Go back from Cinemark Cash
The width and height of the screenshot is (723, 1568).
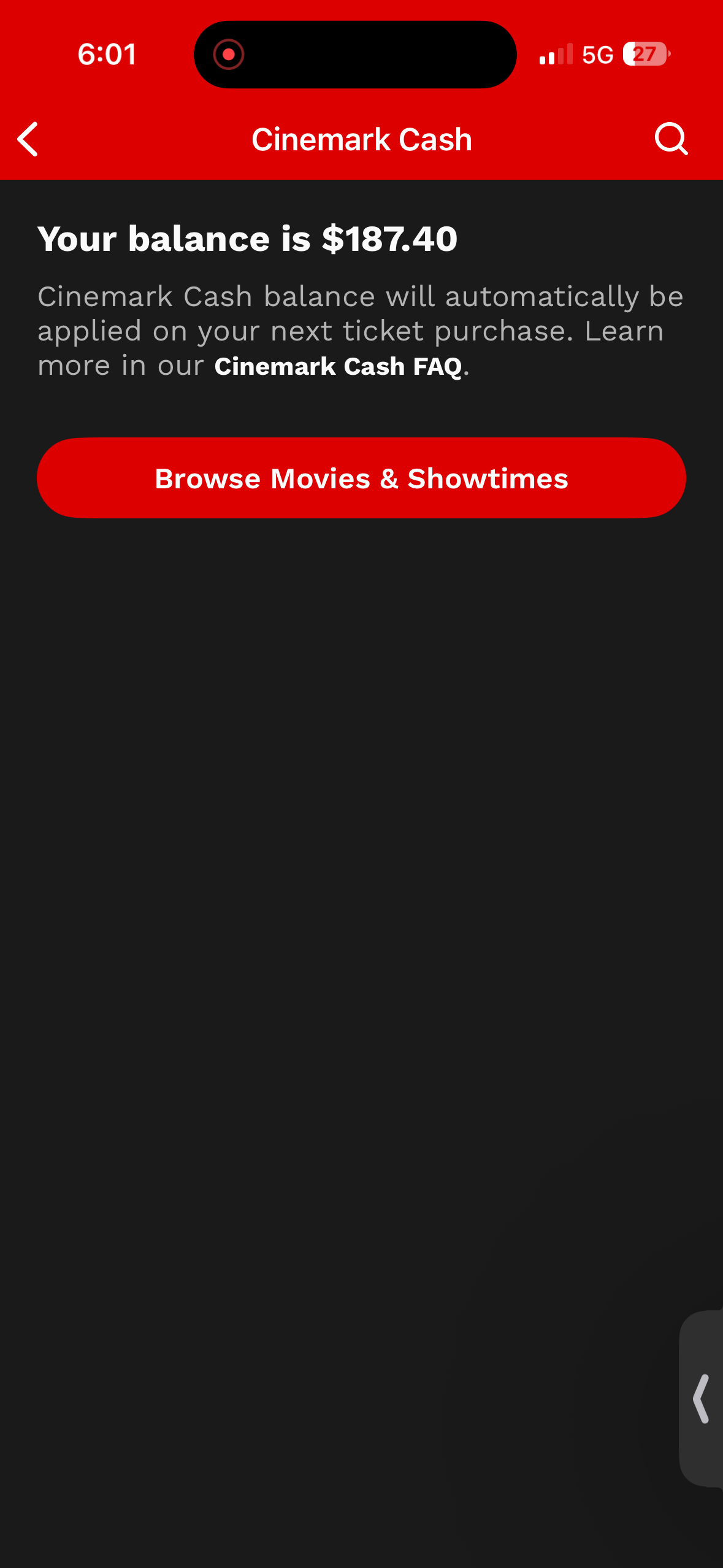[28, 139]
